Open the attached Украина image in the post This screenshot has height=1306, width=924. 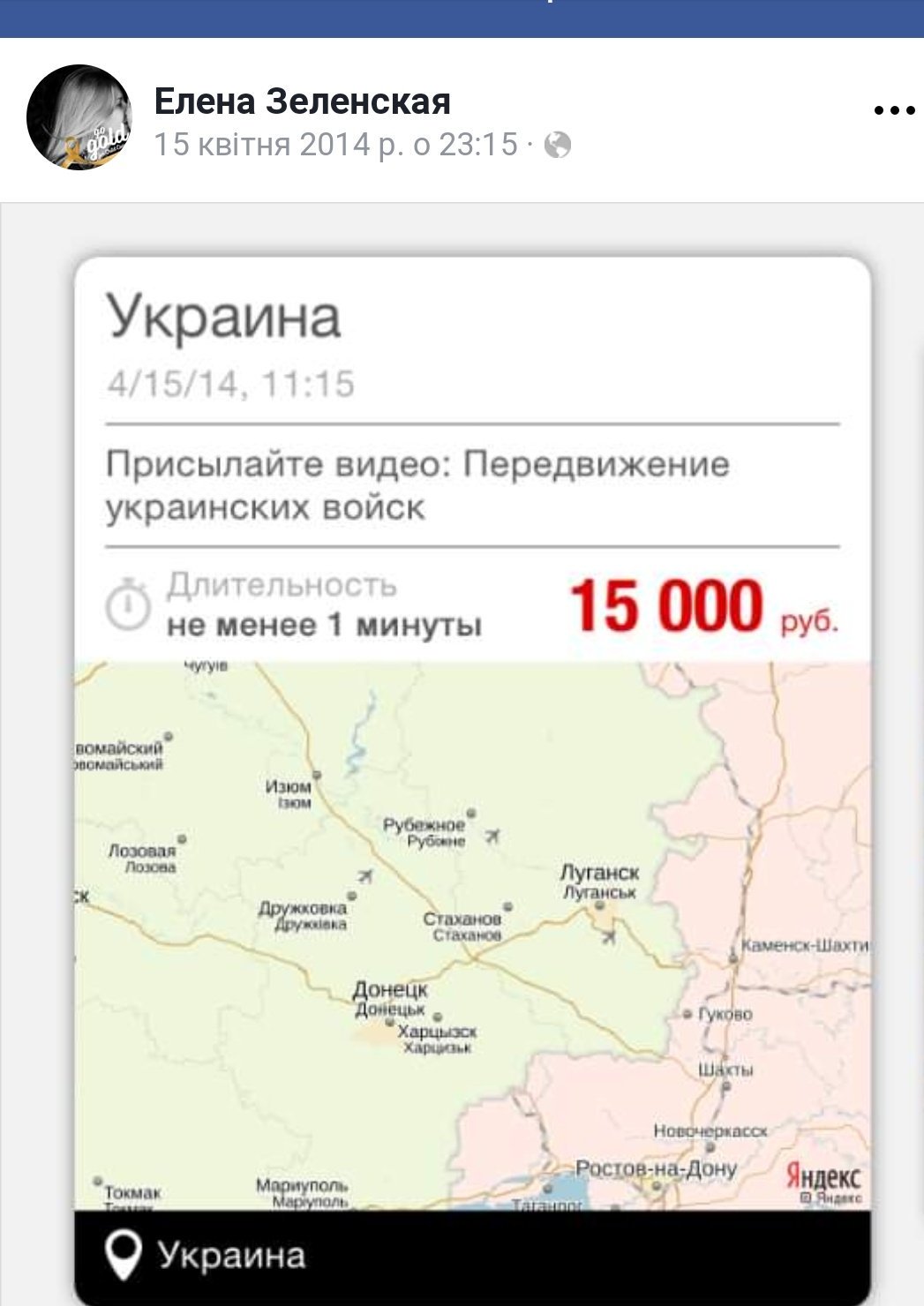click(472, 777)
